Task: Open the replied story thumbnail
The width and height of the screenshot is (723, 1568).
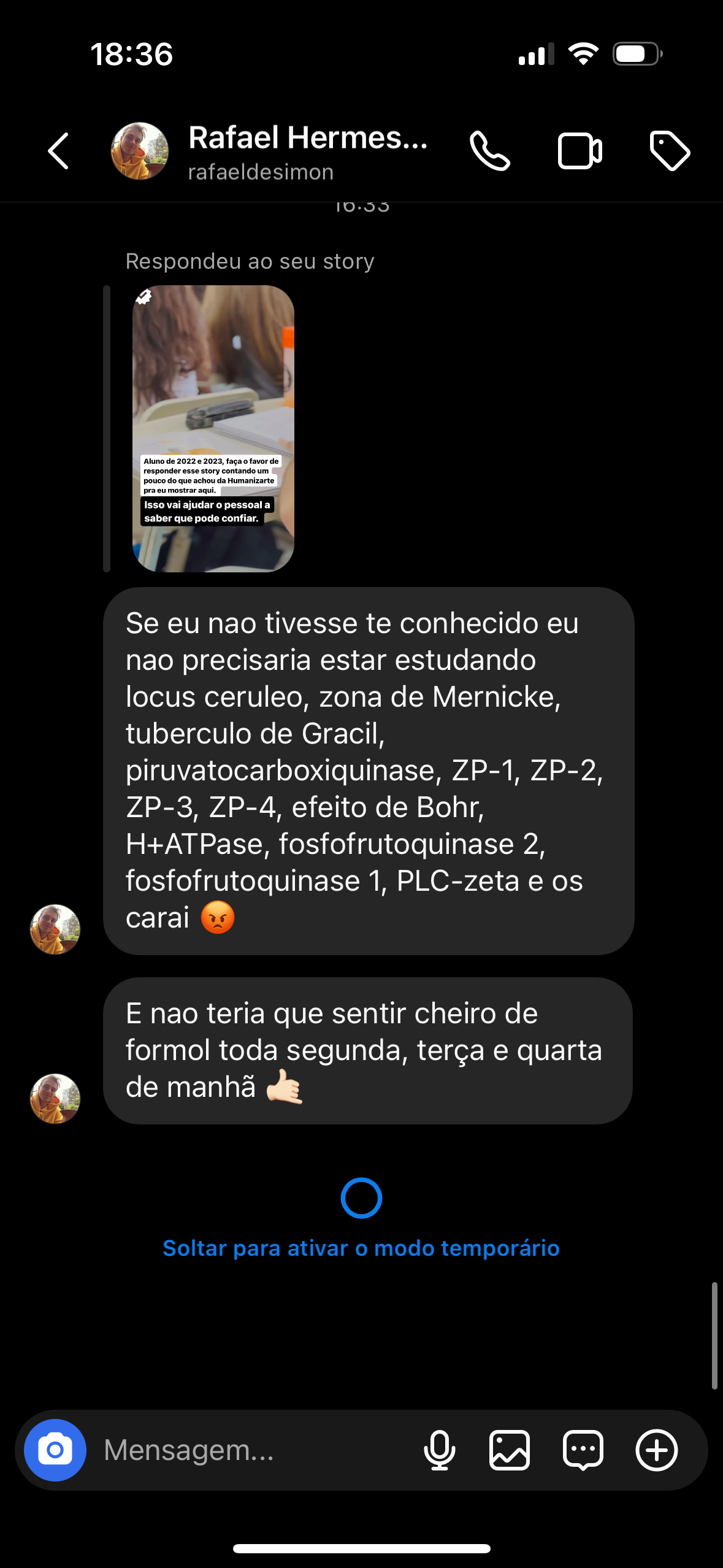Action: (x=213, y=429)
